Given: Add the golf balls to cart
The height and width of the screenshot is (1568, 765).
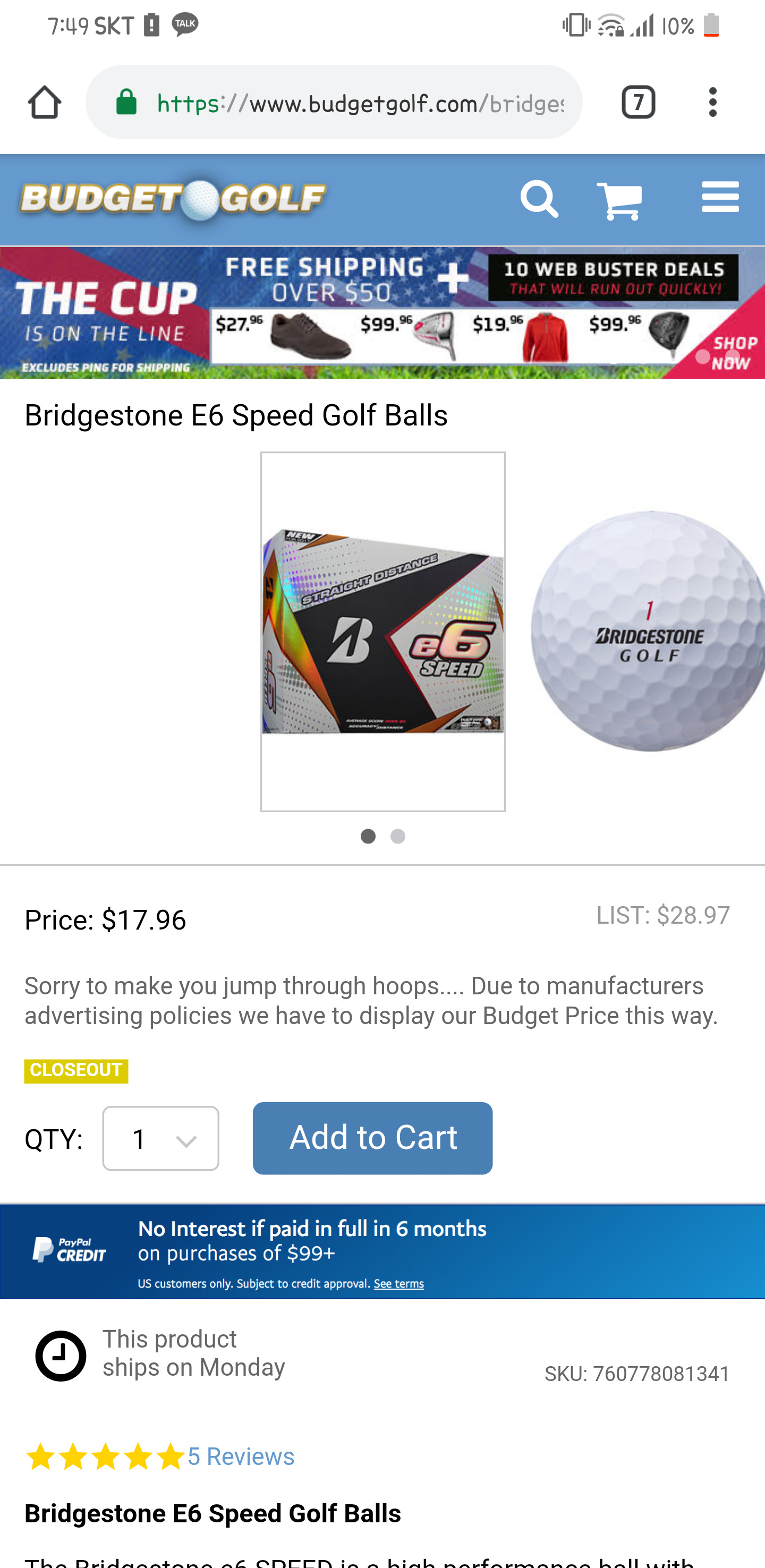Looking at the screenshot, I should pyautogui.click(x=372, y=1138).
